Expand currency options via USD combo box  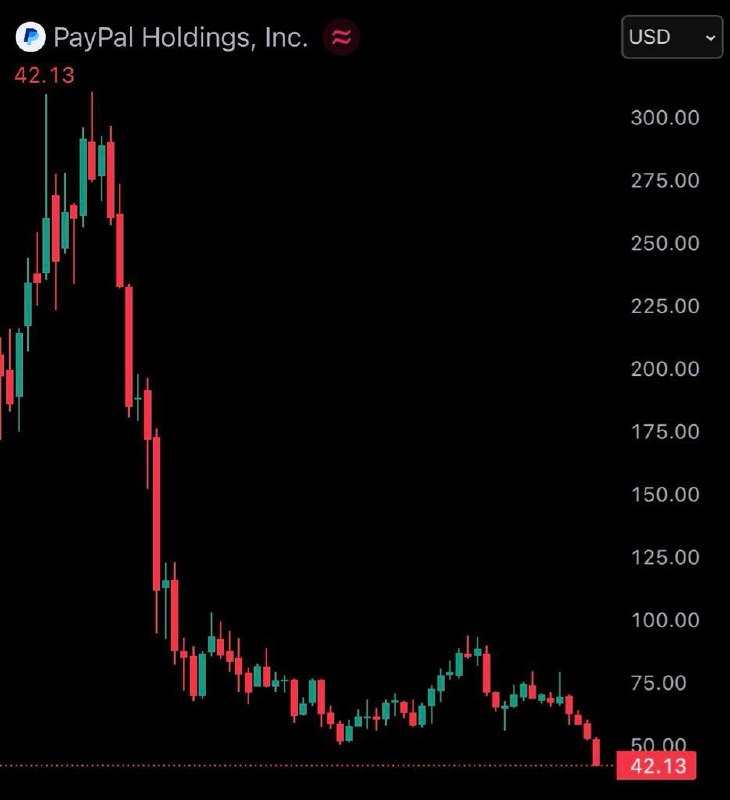point(670,37)
